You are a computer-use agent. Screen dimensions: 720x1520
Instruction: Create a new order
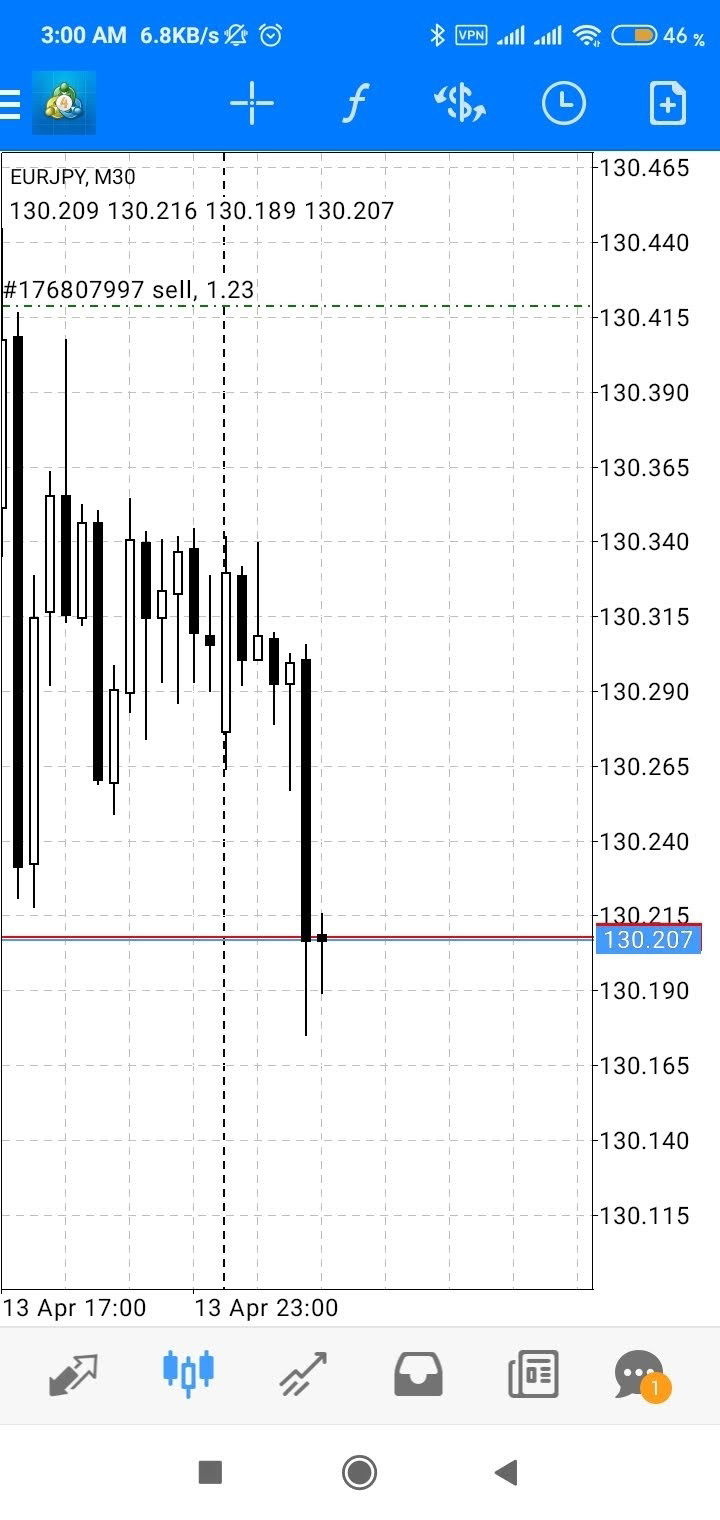(x=667, y=104)
